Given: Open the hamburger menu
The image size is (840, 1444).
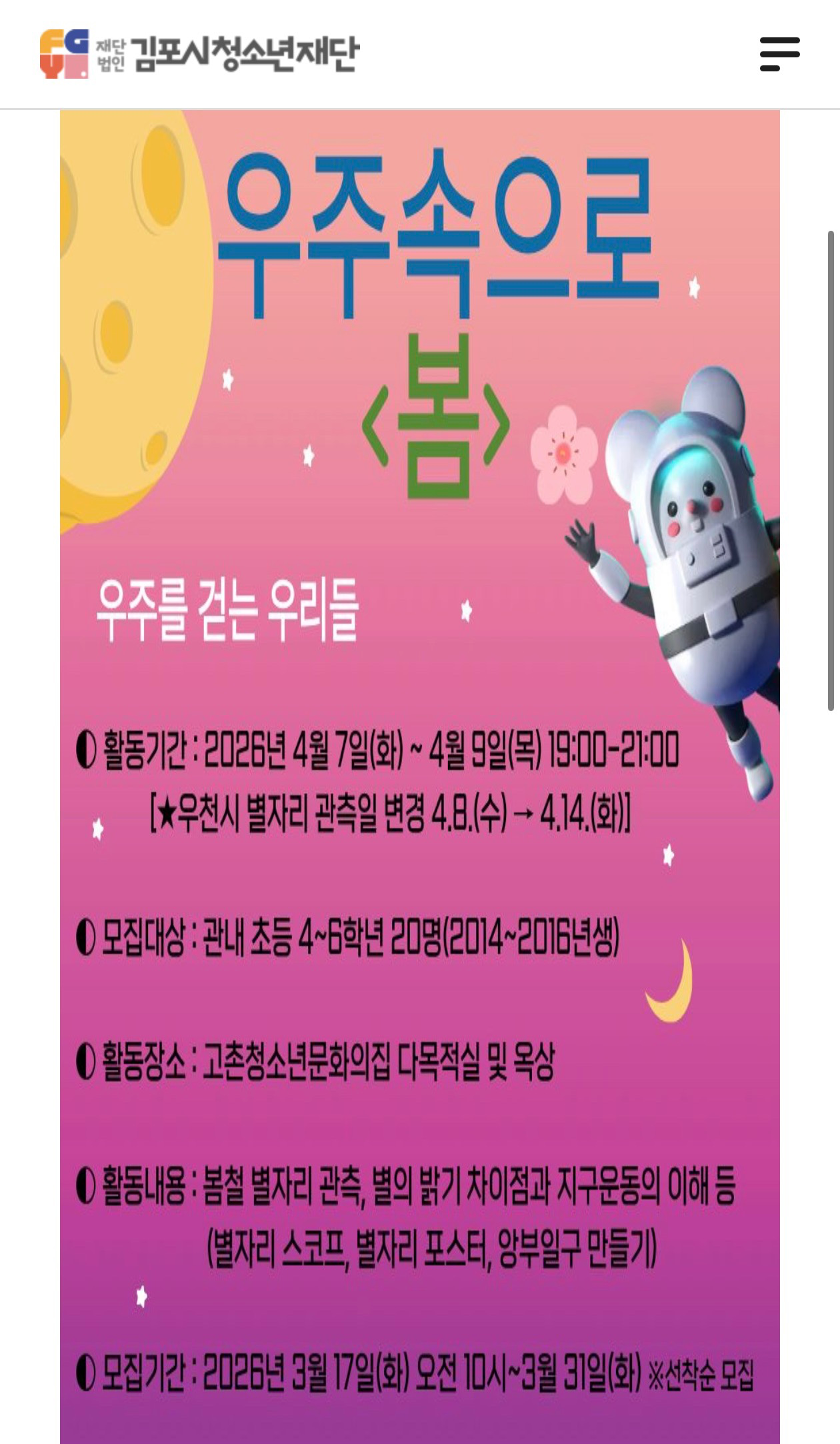Looking at the screenshot, I should pos(779,54).
